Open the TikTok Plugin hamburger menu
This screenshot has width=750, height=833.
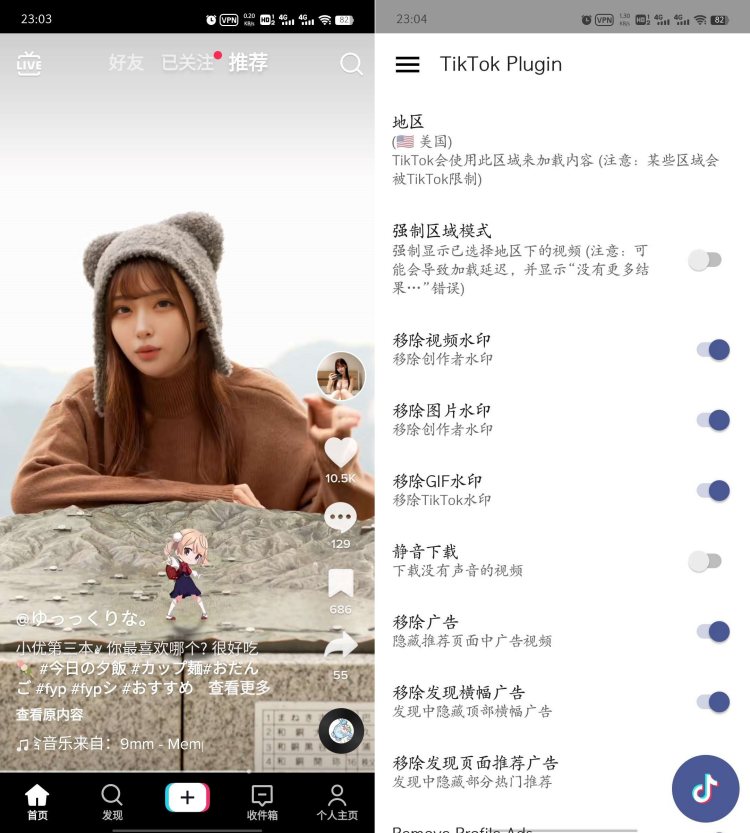(x=407, y=64)
